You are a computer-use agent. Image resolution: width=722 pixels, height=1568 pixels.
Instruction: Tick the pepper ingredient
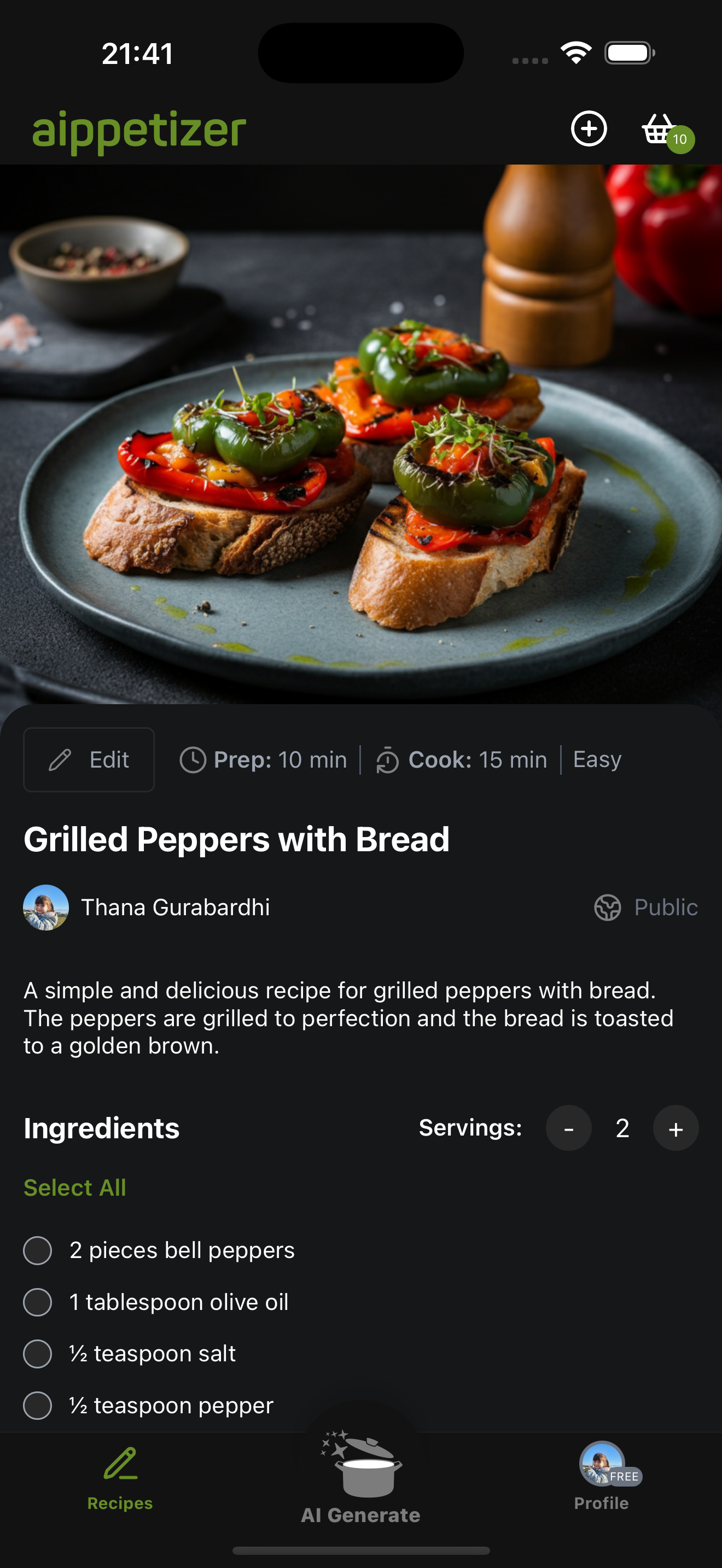coord(38,1406)
